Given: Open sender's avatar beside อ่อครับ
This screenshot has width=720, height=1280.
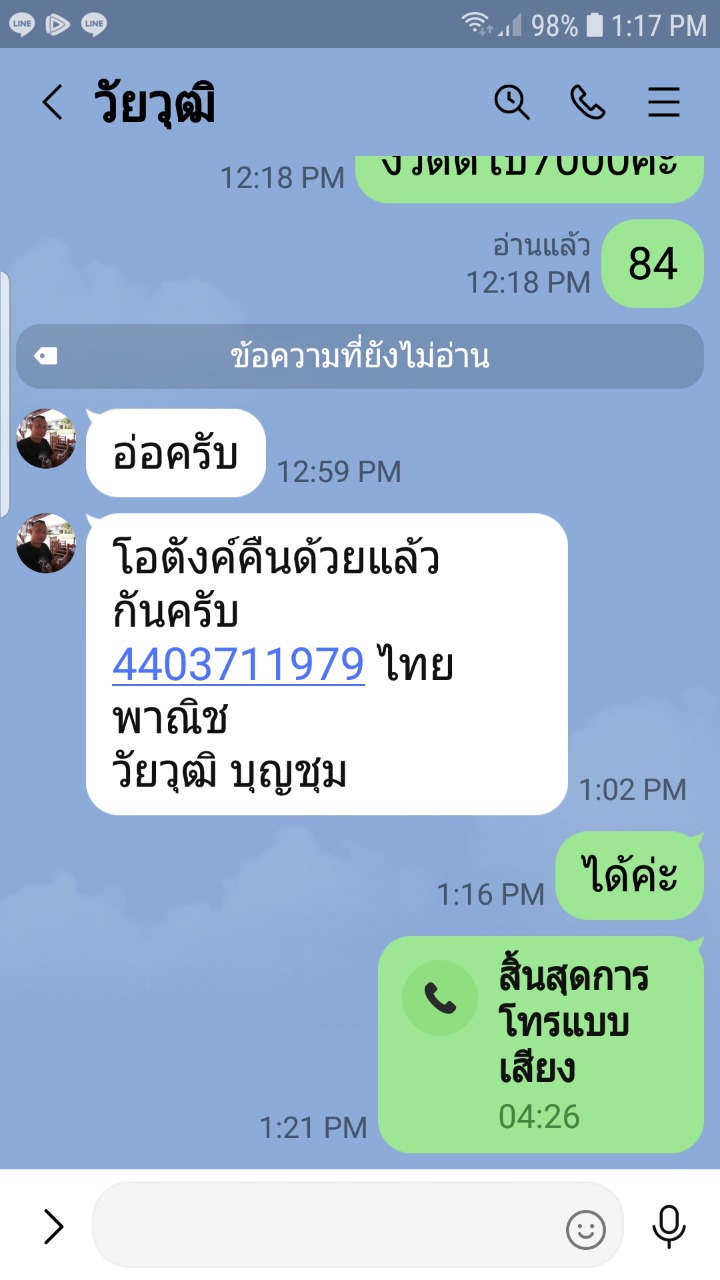Looking at the screenshot, I should point(46,439).
